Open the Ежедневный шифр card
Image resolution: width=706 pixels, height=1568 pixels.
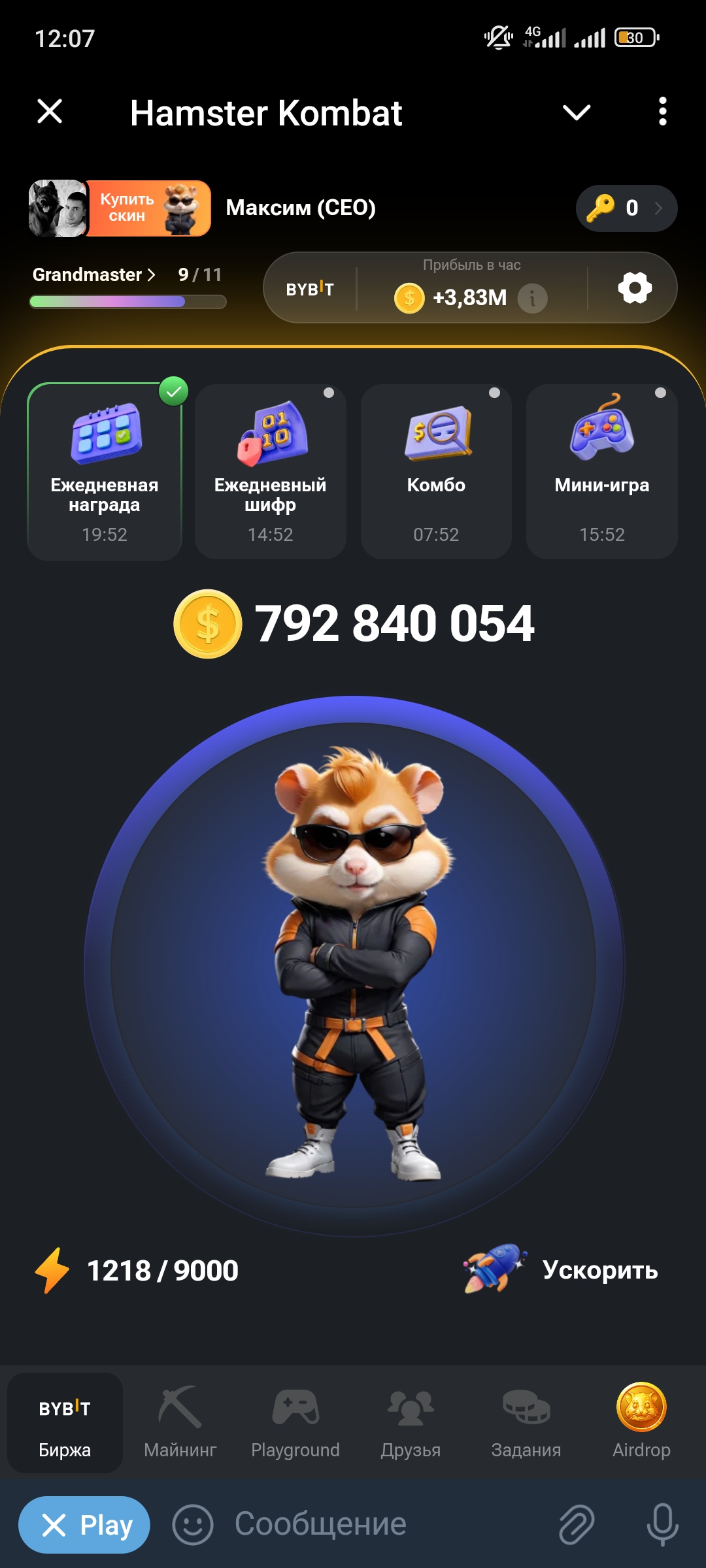(270, 472)
